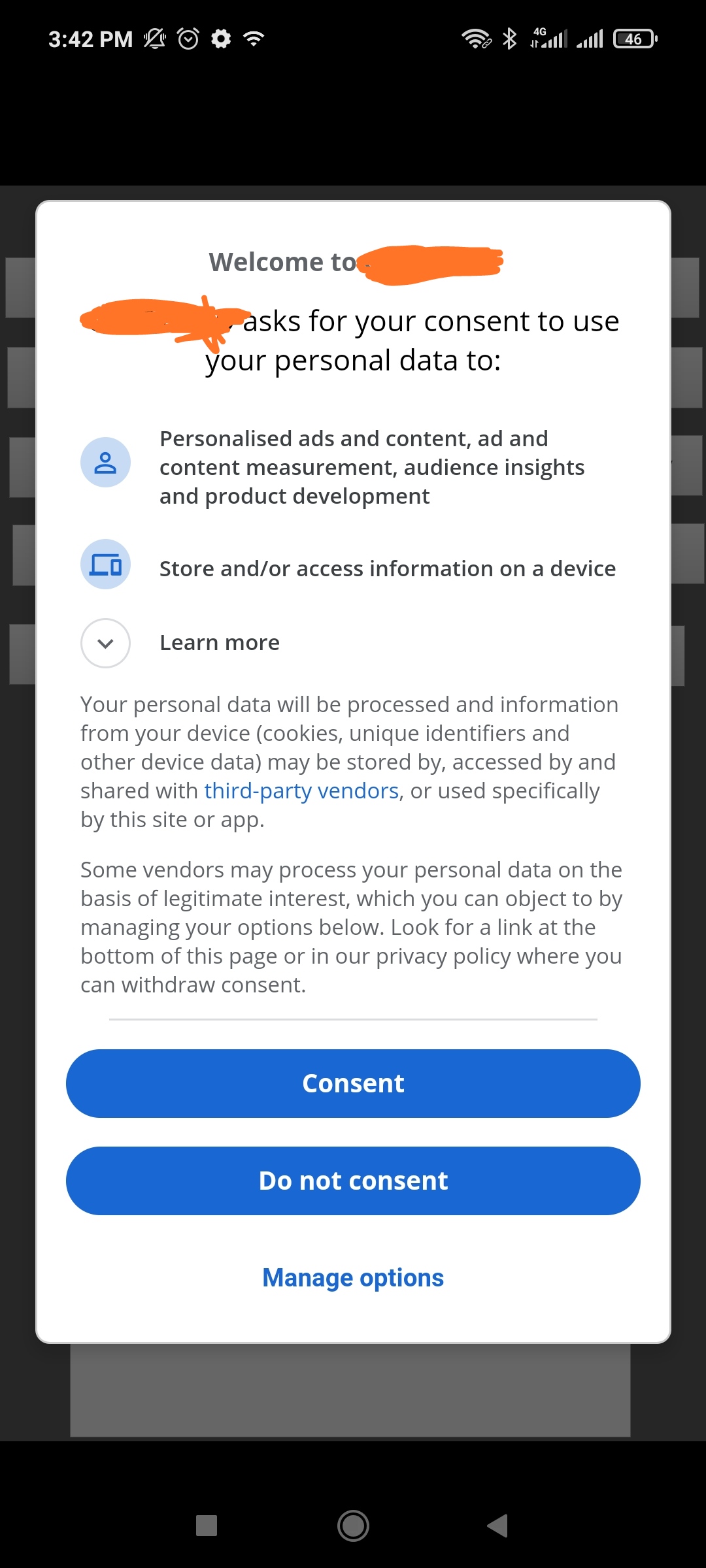The width and height of the screenshot is (706, 1568).
Task: Go back using the system back button
Action: pos(497,1526)
